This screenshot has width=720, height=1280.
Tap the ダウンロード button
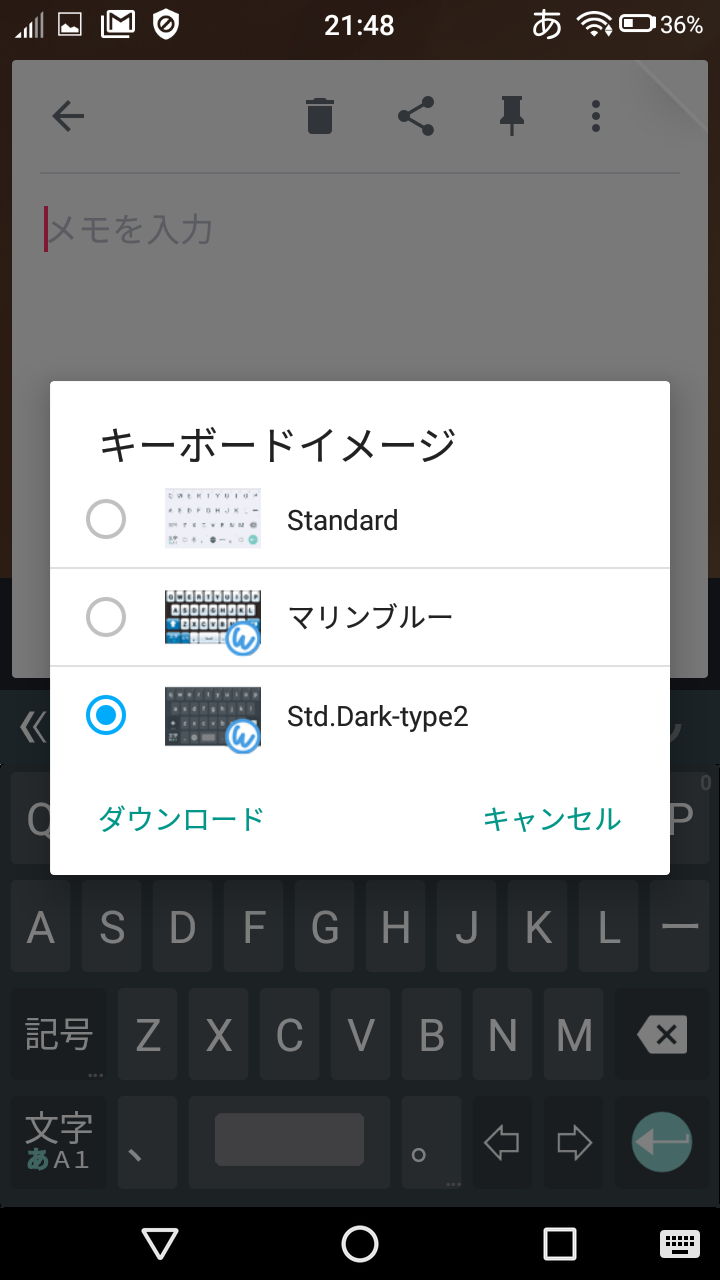click(x=181, y=819)
